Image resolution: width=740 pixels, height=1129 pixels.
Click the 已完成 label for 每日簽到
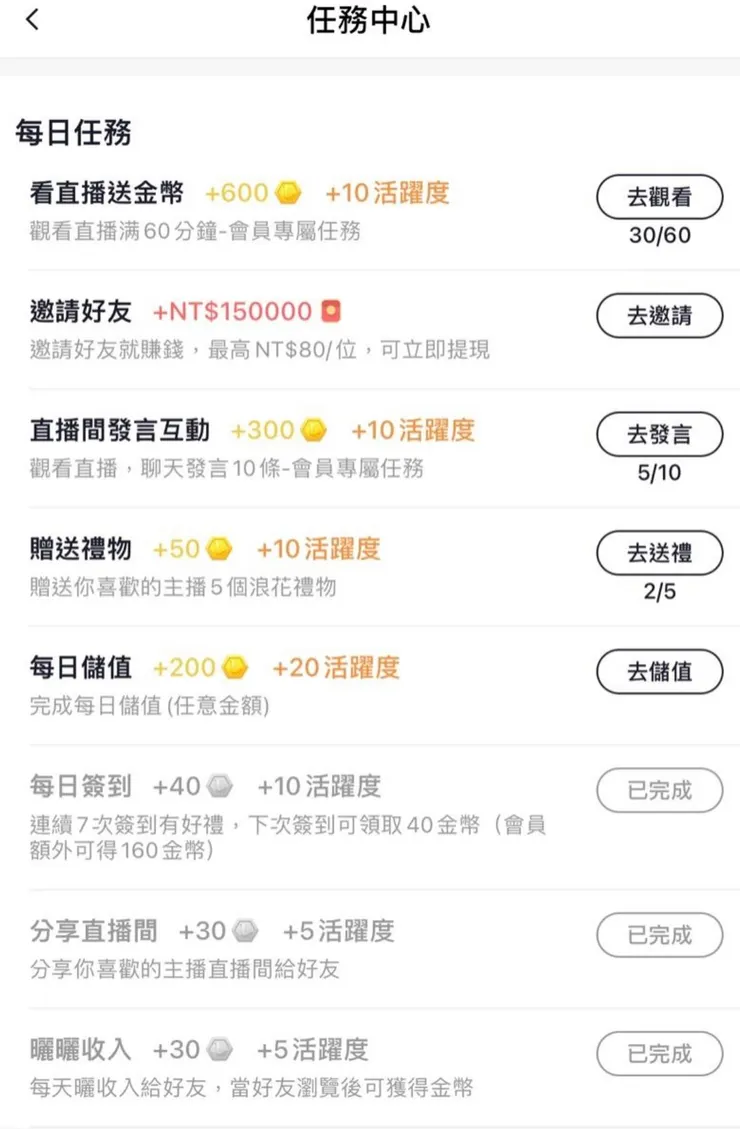(x=659, y=790)
